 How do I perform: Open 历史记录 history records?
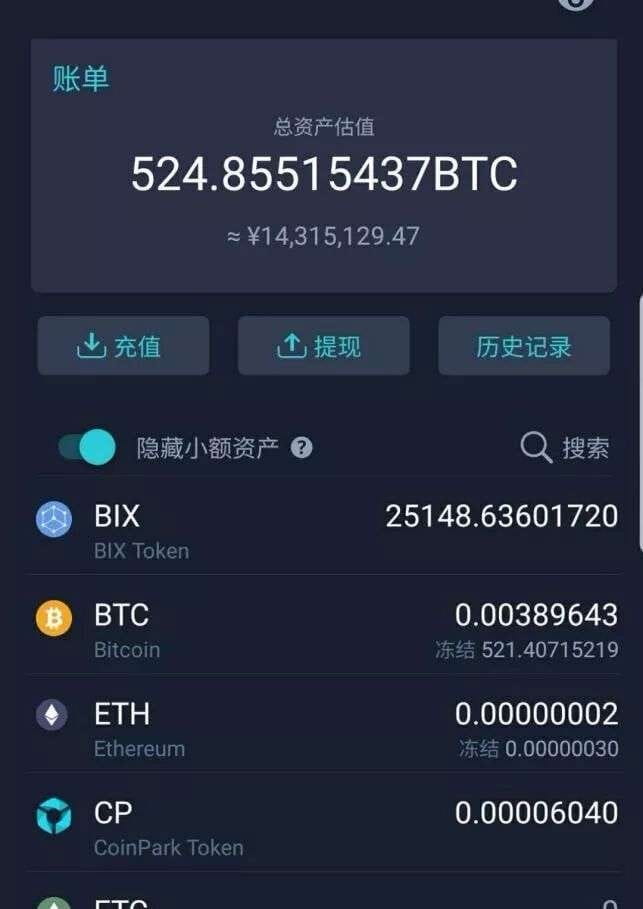[523, 346]
